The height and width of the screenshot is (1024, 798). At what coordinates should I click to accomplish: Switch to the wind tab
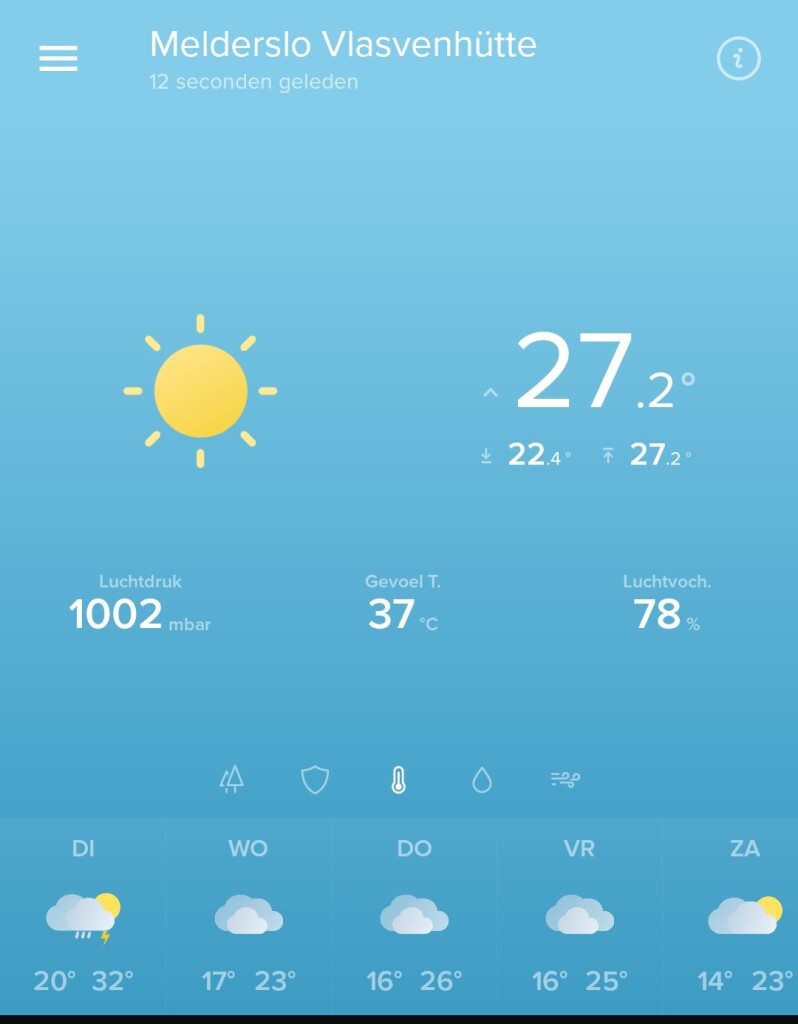click(x=565, y=779)
